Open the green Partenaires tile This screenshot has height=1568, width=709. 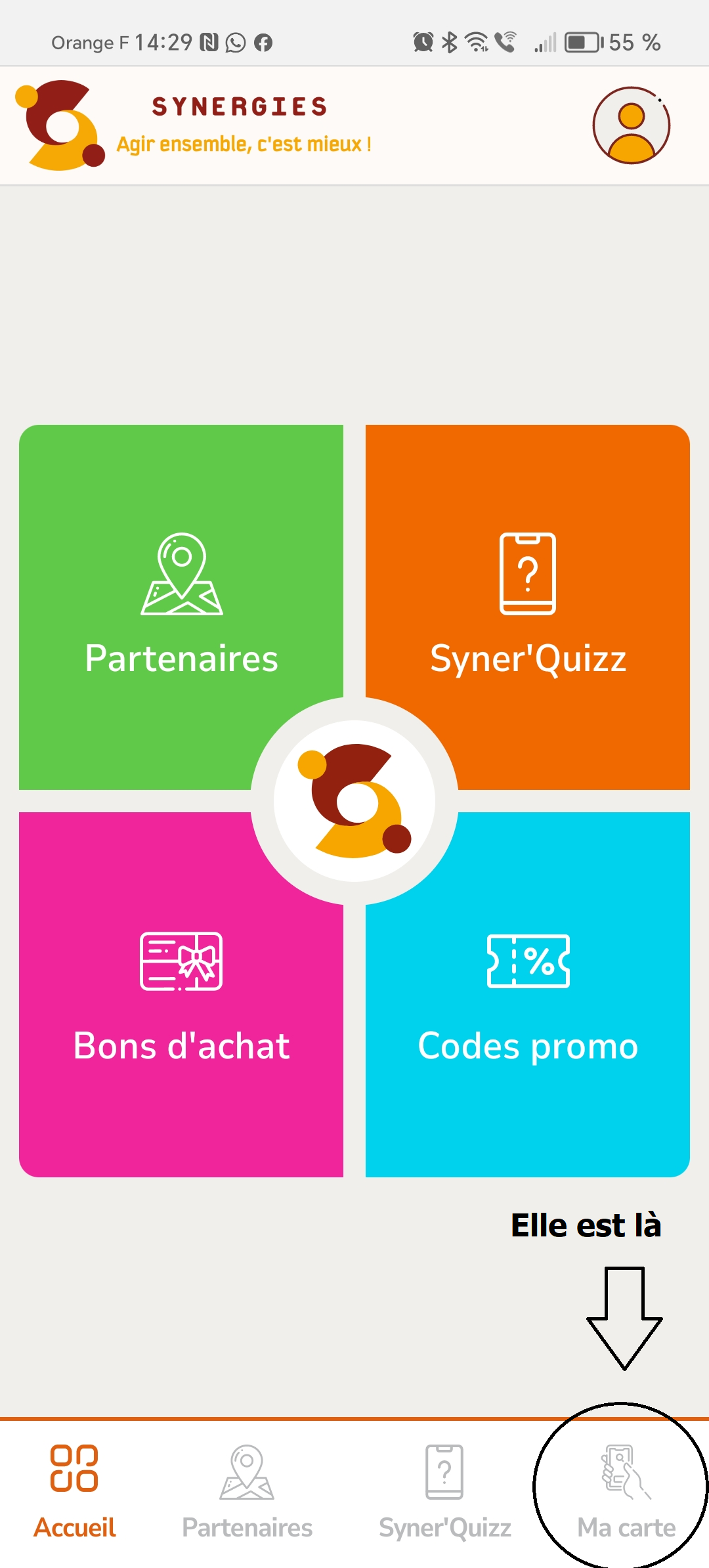pyautogui.click(x=181, y=604)
